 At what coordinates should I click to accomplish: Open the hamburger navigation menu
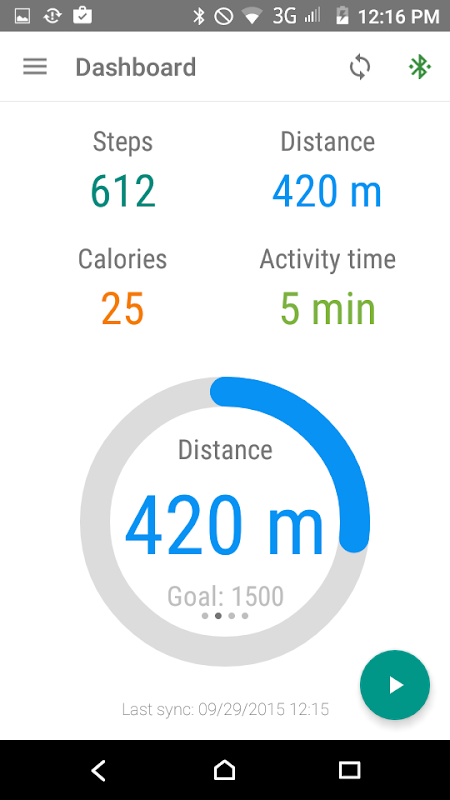click(x=35, y=67)
